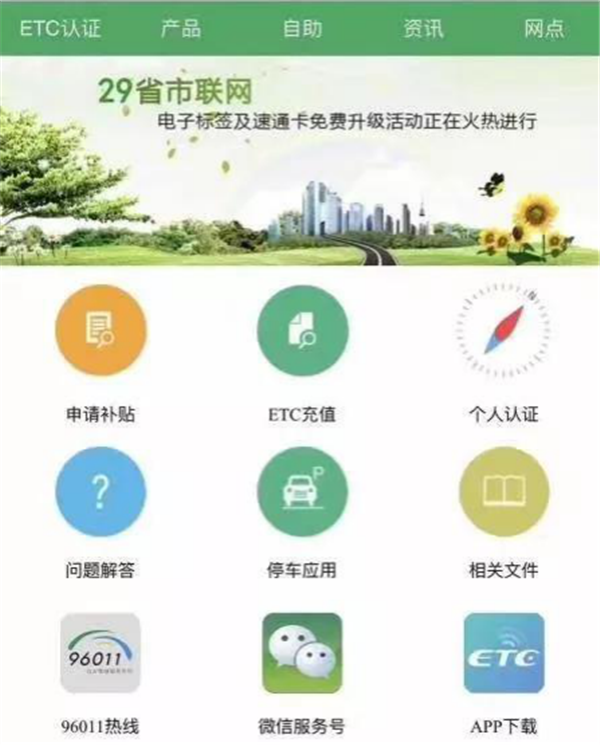
Task: Switch to the 网点 tab
Action: 544,28
